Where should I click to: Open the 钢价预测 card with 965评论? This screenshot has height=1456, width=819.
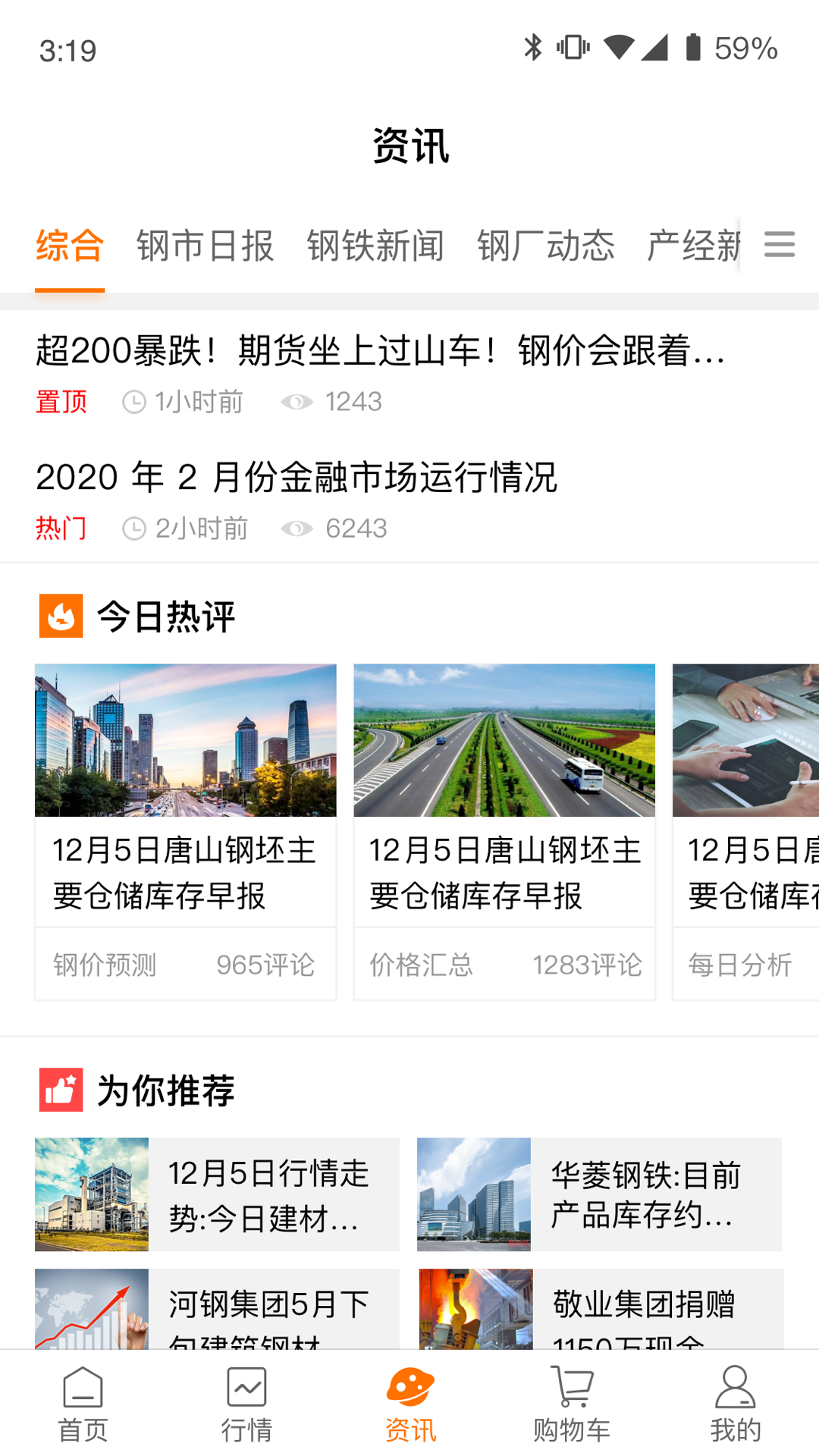pyautogui.click(x=186, y=832)
